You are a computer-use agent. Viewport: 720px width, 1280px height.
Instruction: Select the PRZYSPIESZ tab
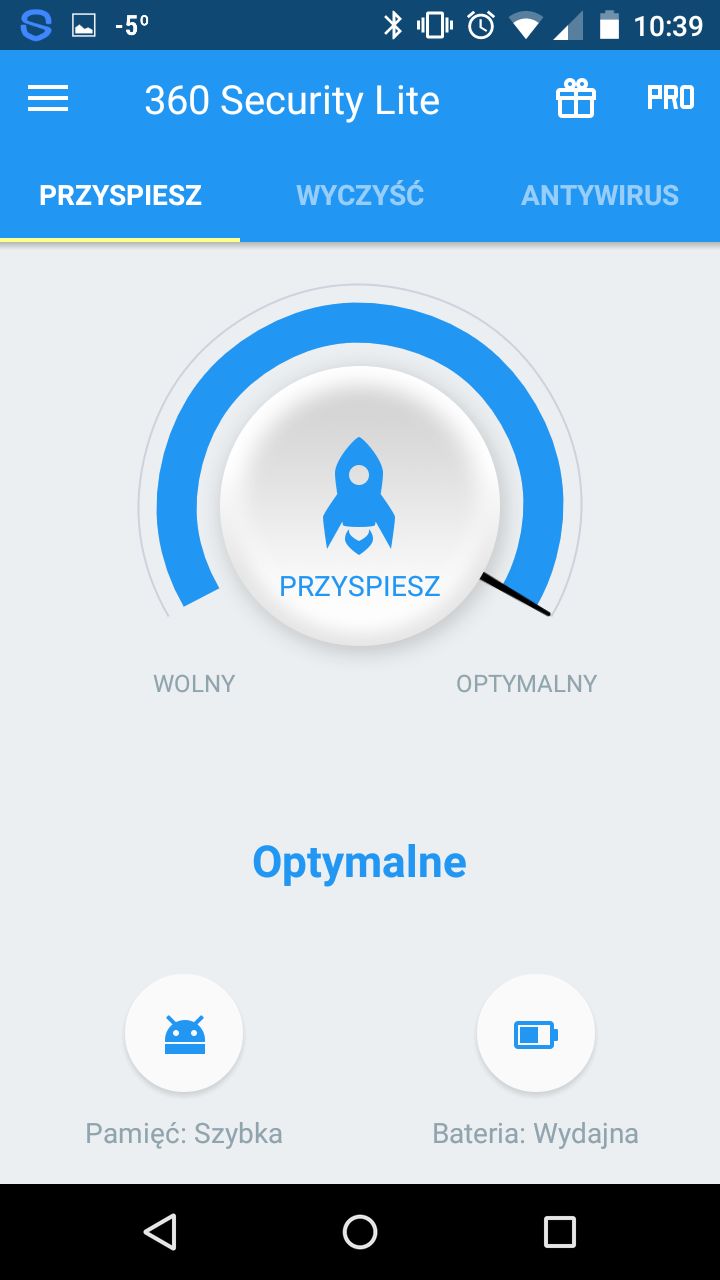[x=120, y=195]
